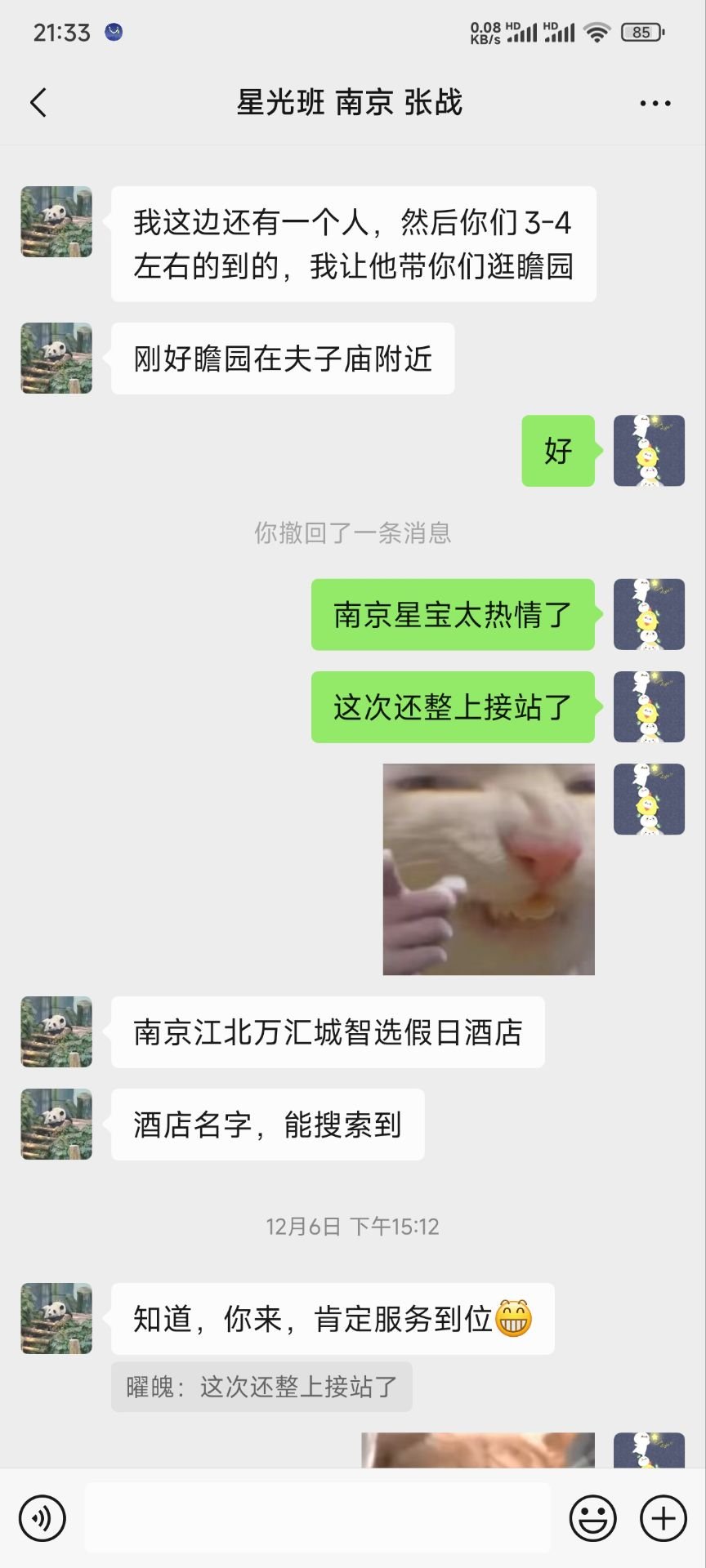The image size is (706, 1568).
Task: Open my avatar beside the 好 message
Action: coord(649,451)
